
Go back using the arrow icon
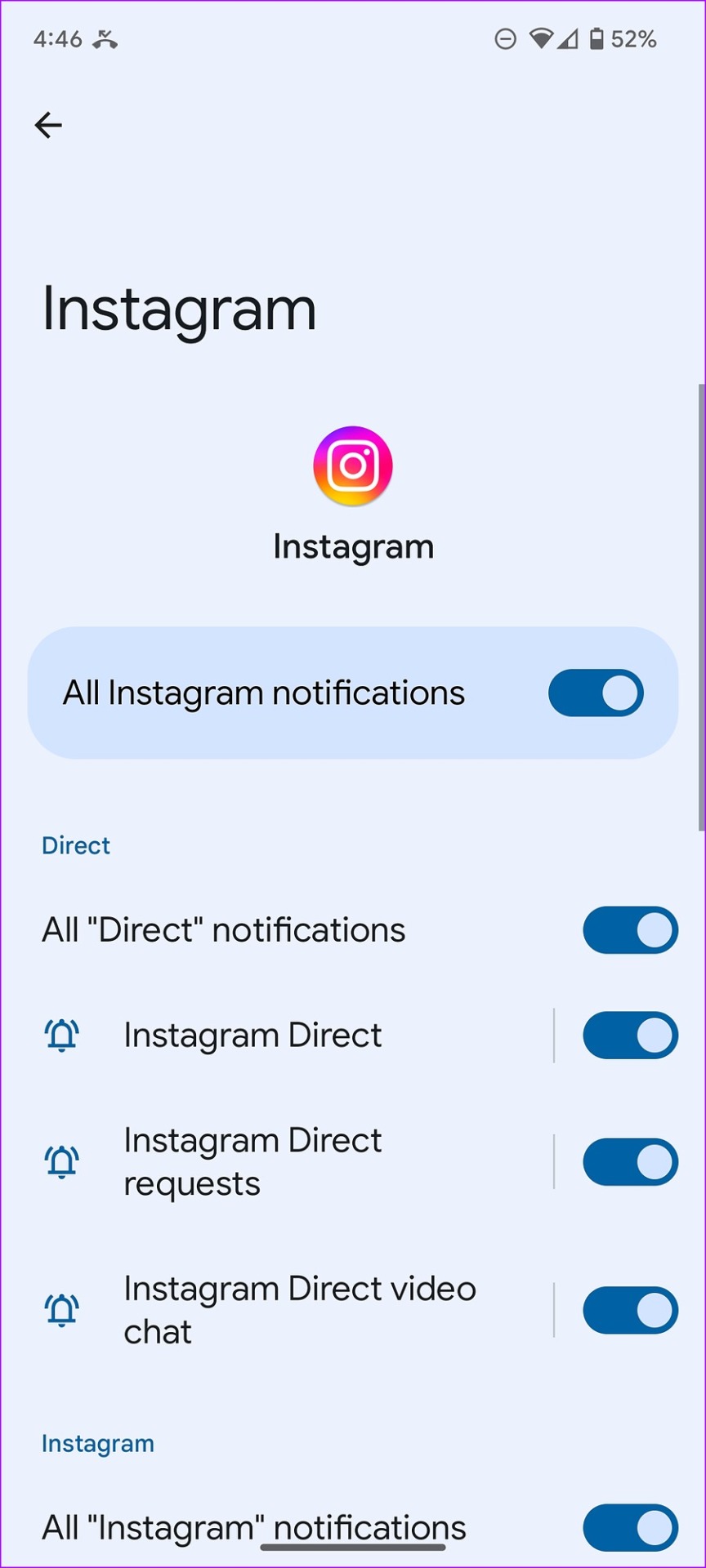pos(48,125)
